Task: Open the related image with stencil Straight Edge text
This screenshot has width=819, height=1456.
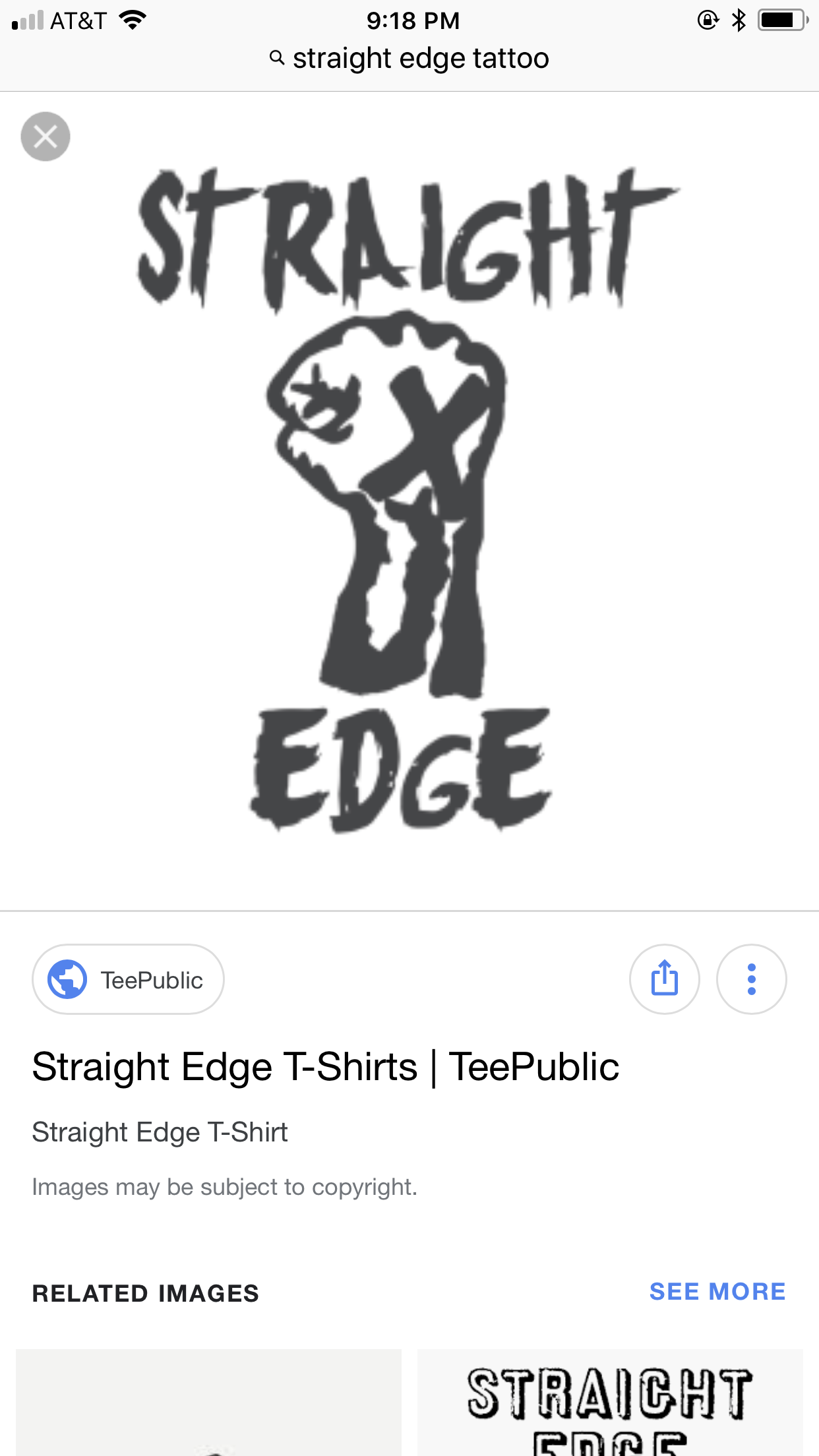Action: [610, 1403]
